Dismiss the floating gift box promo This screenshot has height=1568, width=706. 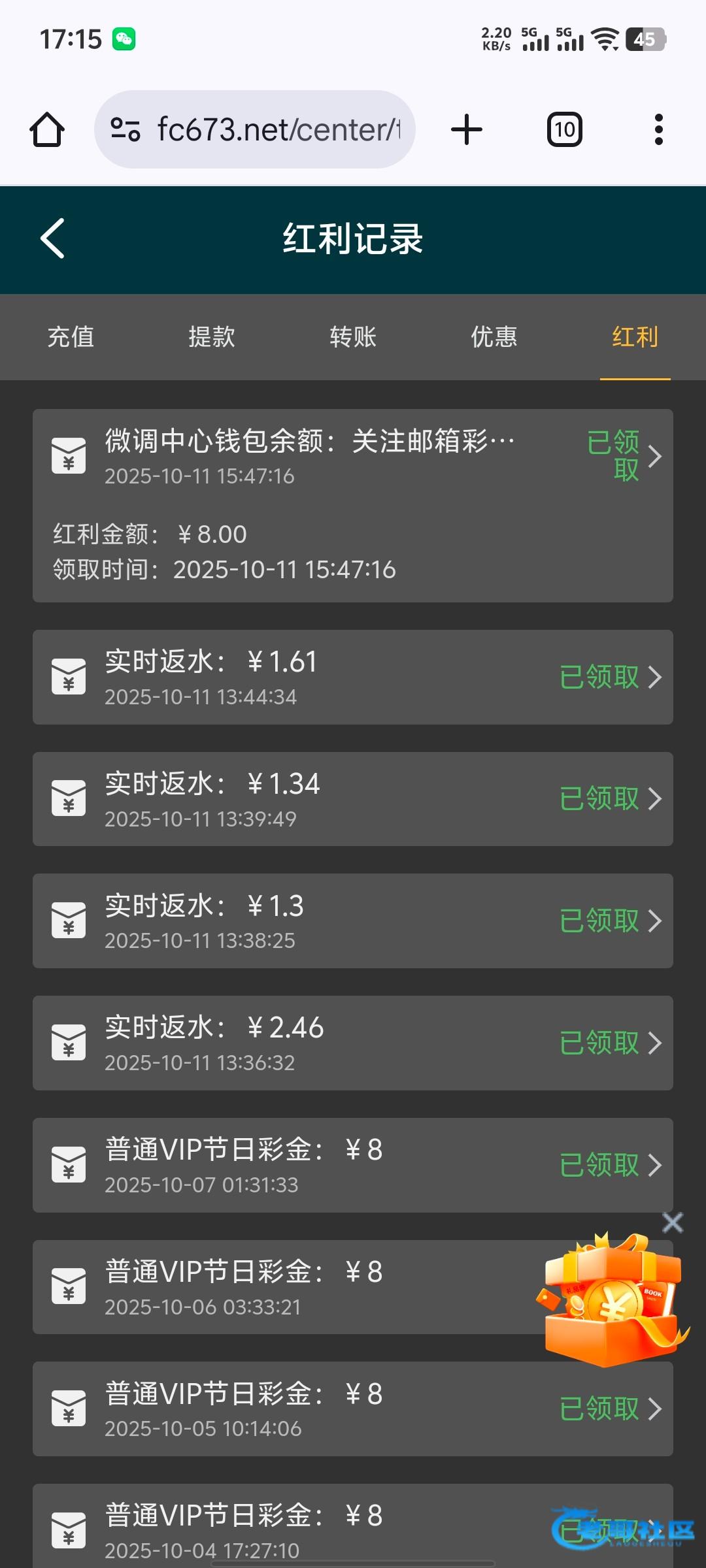673,1222
